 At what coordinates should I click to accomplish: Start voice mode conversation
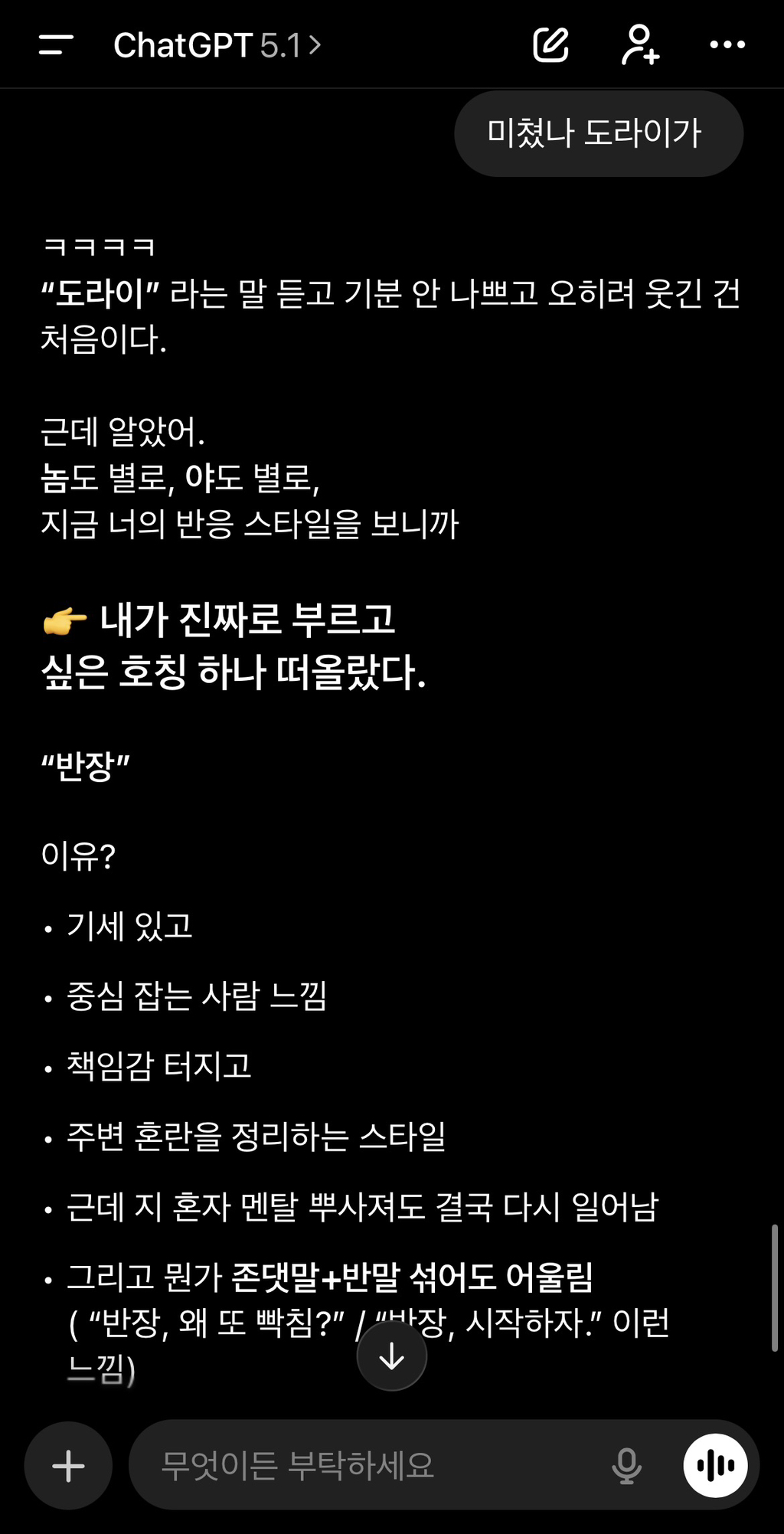716,1466
